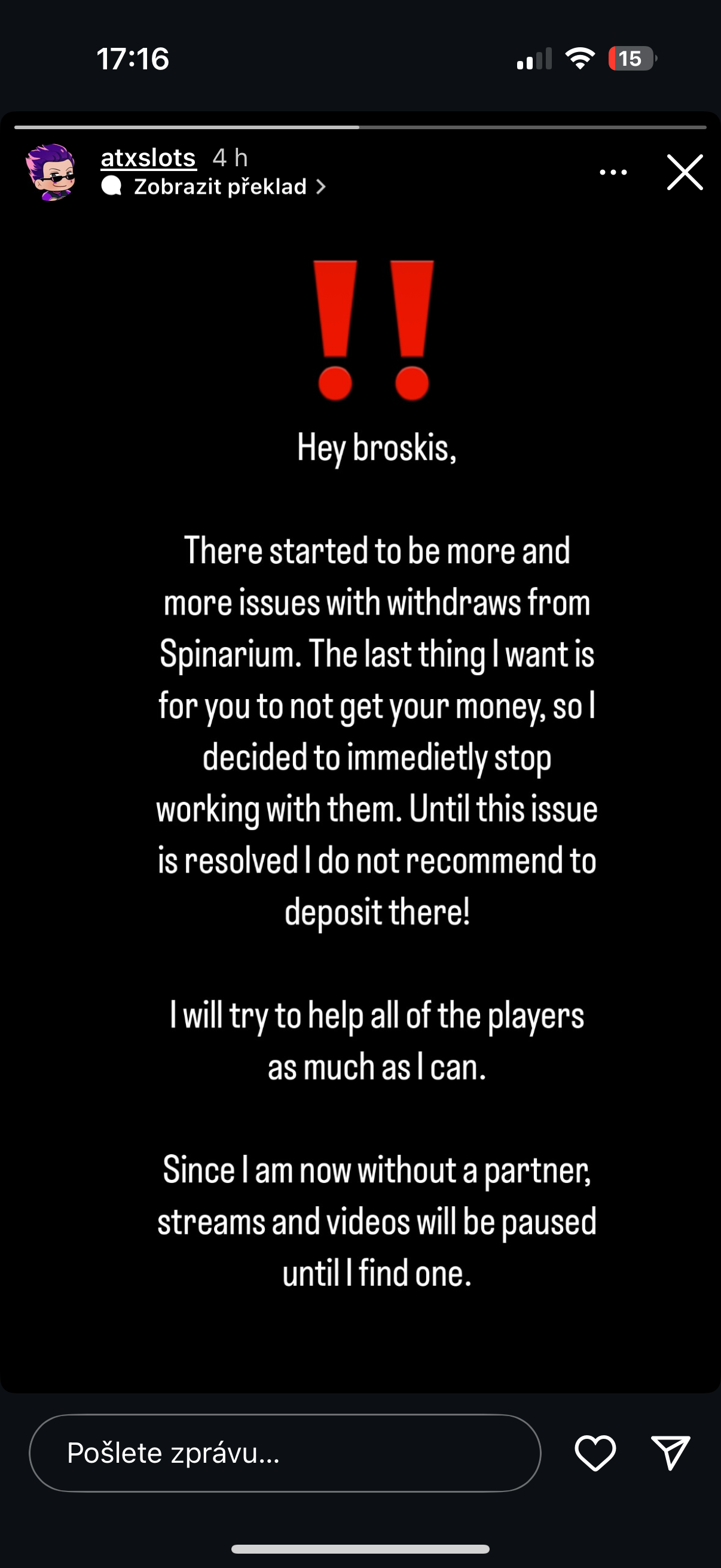Screen dimensions: 721x1568
Task: Focus the Pošlete zprávu message field
Action: pyautogui.click(x=285, y=1453)
